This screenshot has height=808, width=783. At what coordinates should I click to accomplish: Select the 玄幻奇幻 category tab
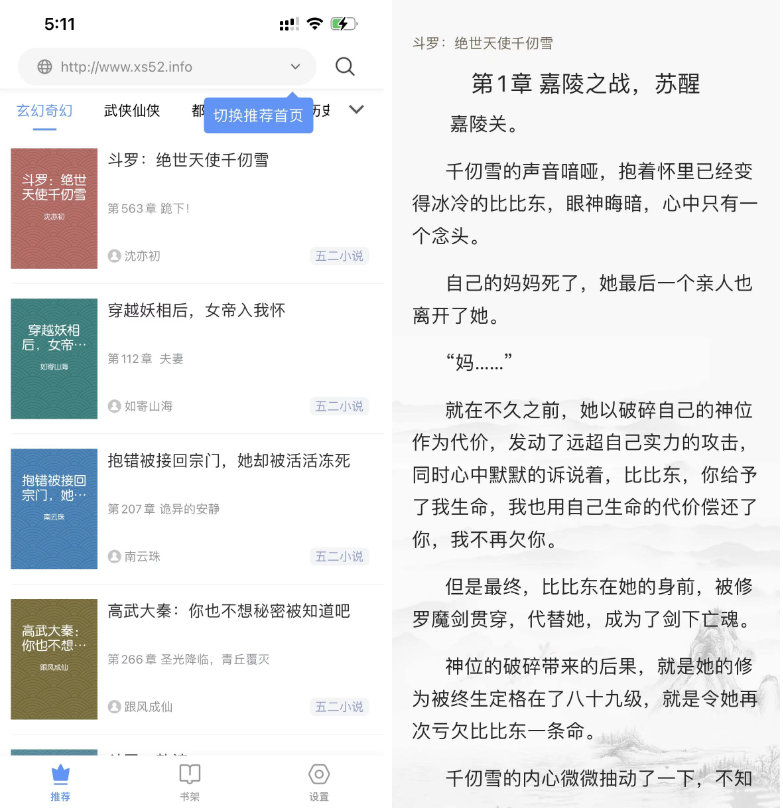[x=45, y=110]
